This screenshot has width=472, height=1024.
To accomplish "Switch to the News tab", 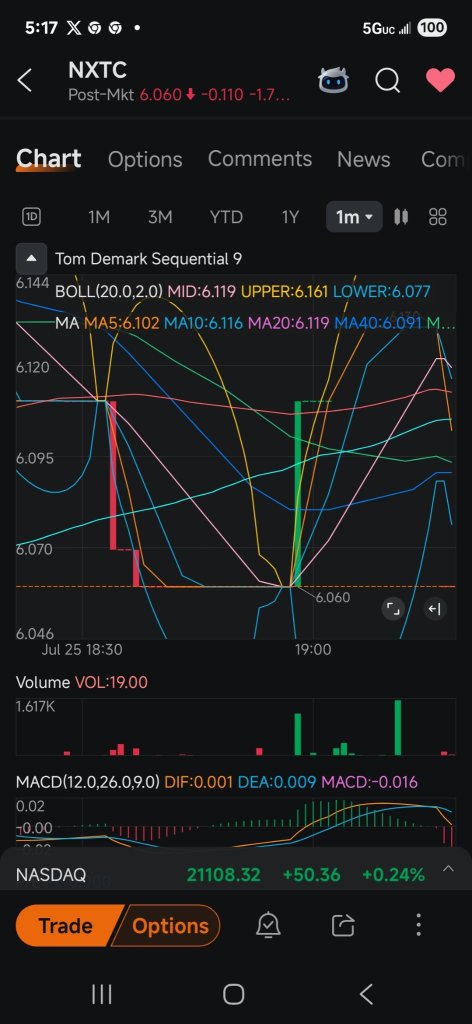I will tap(364, 159).
